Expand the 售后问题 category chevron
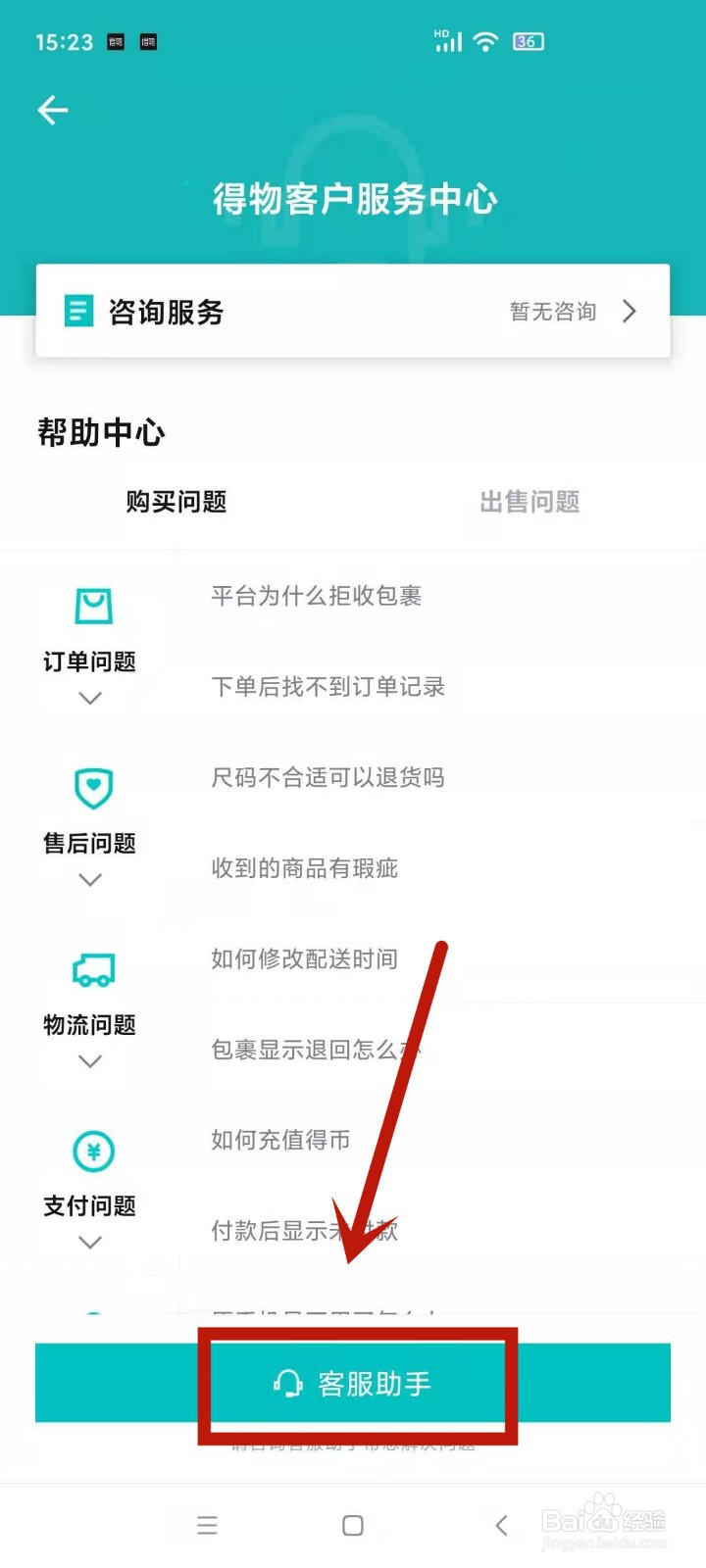The image size is (706, 1568). 89,879
